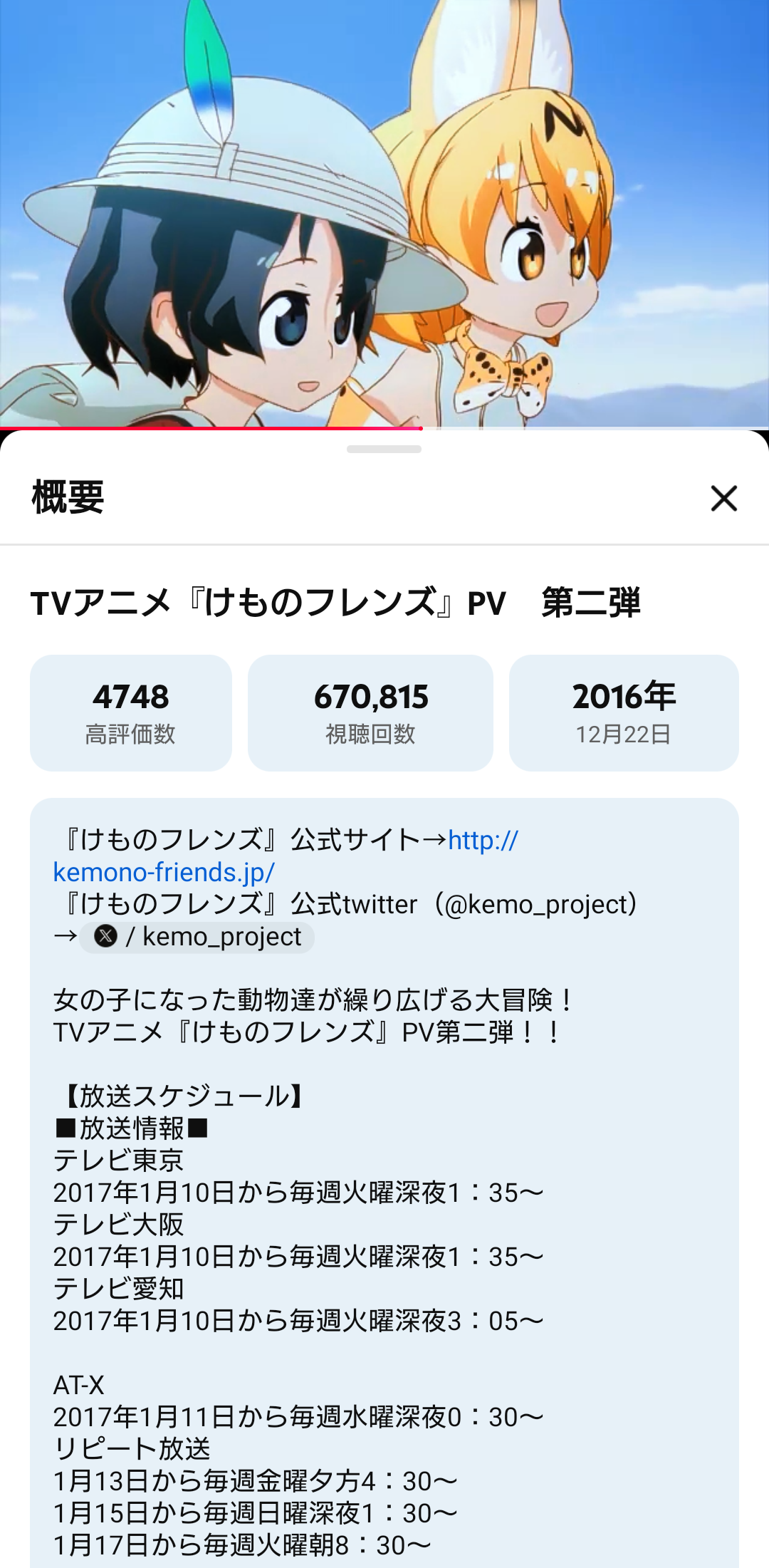Open the kemo_project X profile chip
The height and width of the screenshot is (1568, 769).
pyautogui.click(x=197, y=937)
